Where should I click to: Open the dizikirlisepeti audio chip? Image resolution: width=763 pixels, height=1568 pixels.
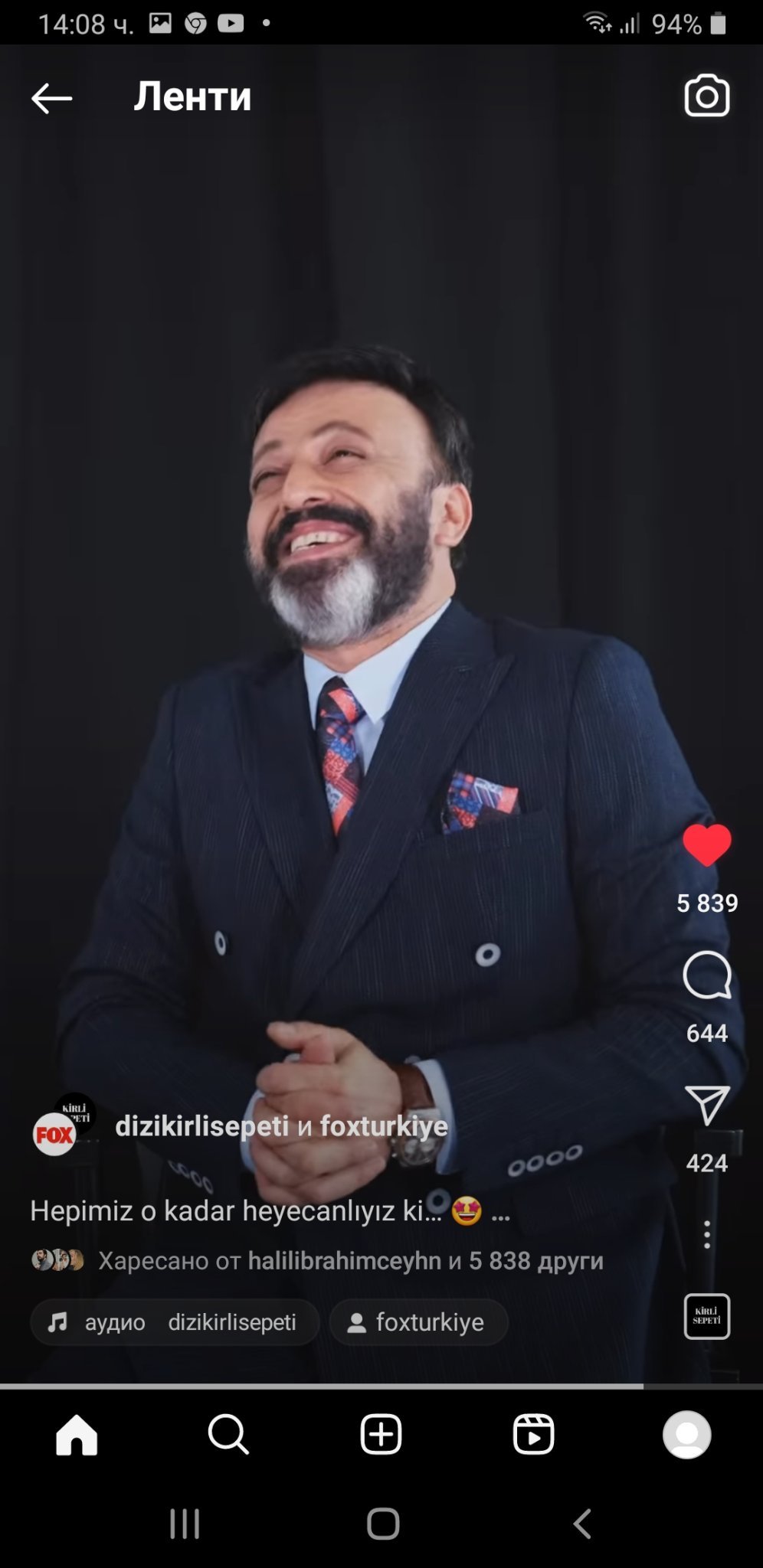click(175, 1322)
